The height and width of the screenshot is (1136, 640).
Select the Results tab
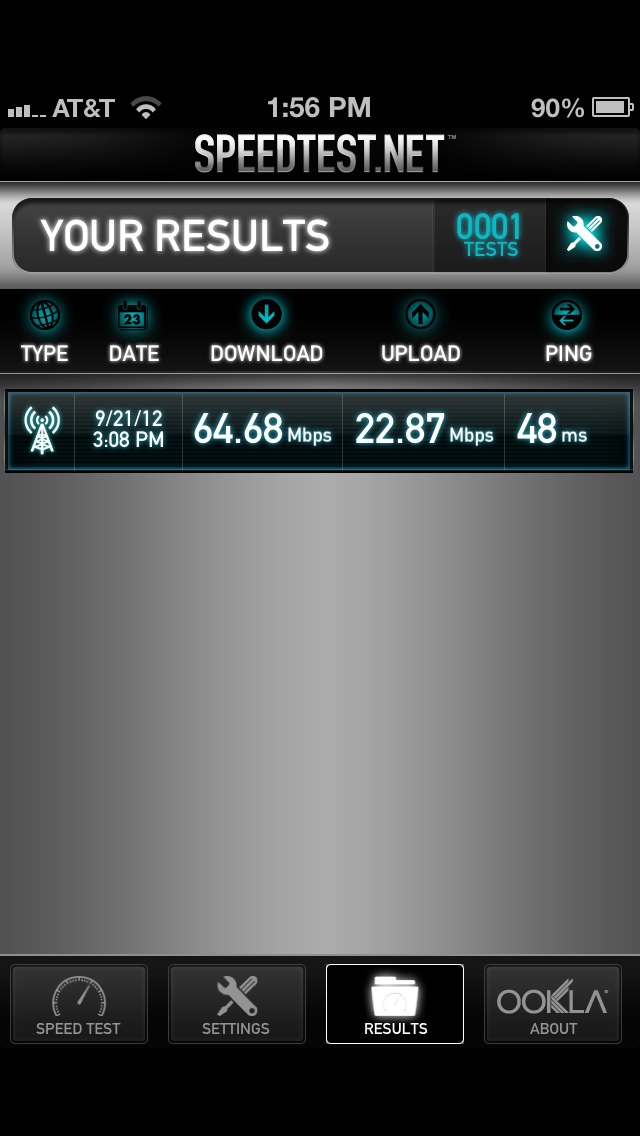pyautogui.click(x=395, y=1004)
